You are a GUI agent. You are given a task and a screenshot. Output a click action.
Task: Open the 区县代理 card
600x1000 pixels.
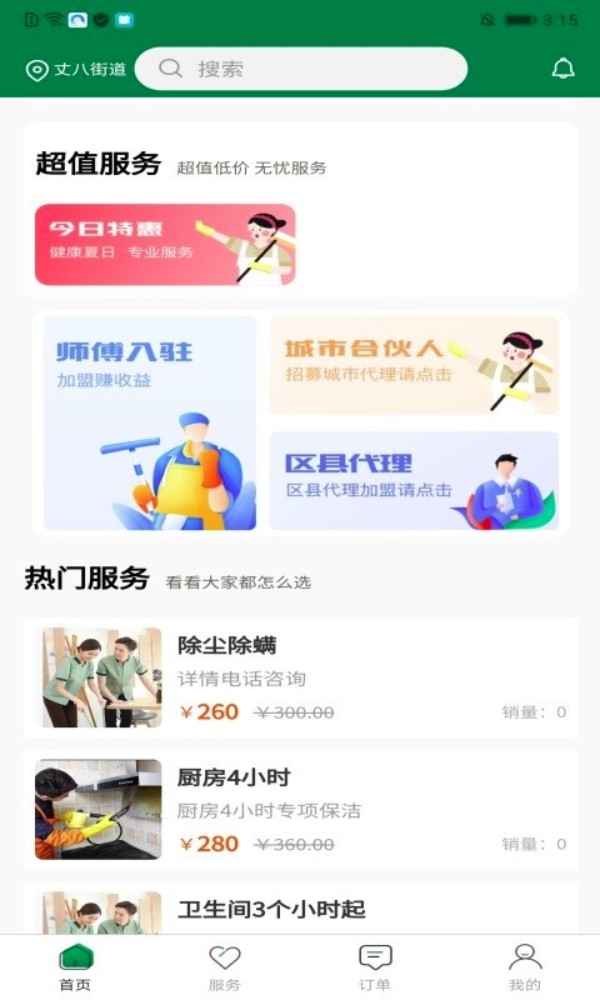click(x=414, y=481)
